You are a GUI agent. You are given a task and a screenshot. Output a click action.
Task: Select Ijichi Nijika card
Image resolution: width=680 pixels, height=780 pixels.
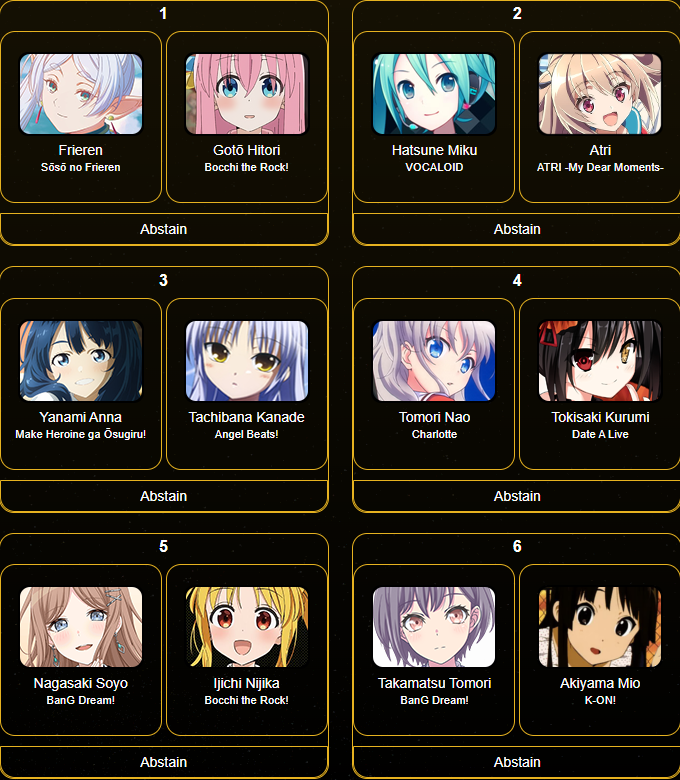pos(247,651)
